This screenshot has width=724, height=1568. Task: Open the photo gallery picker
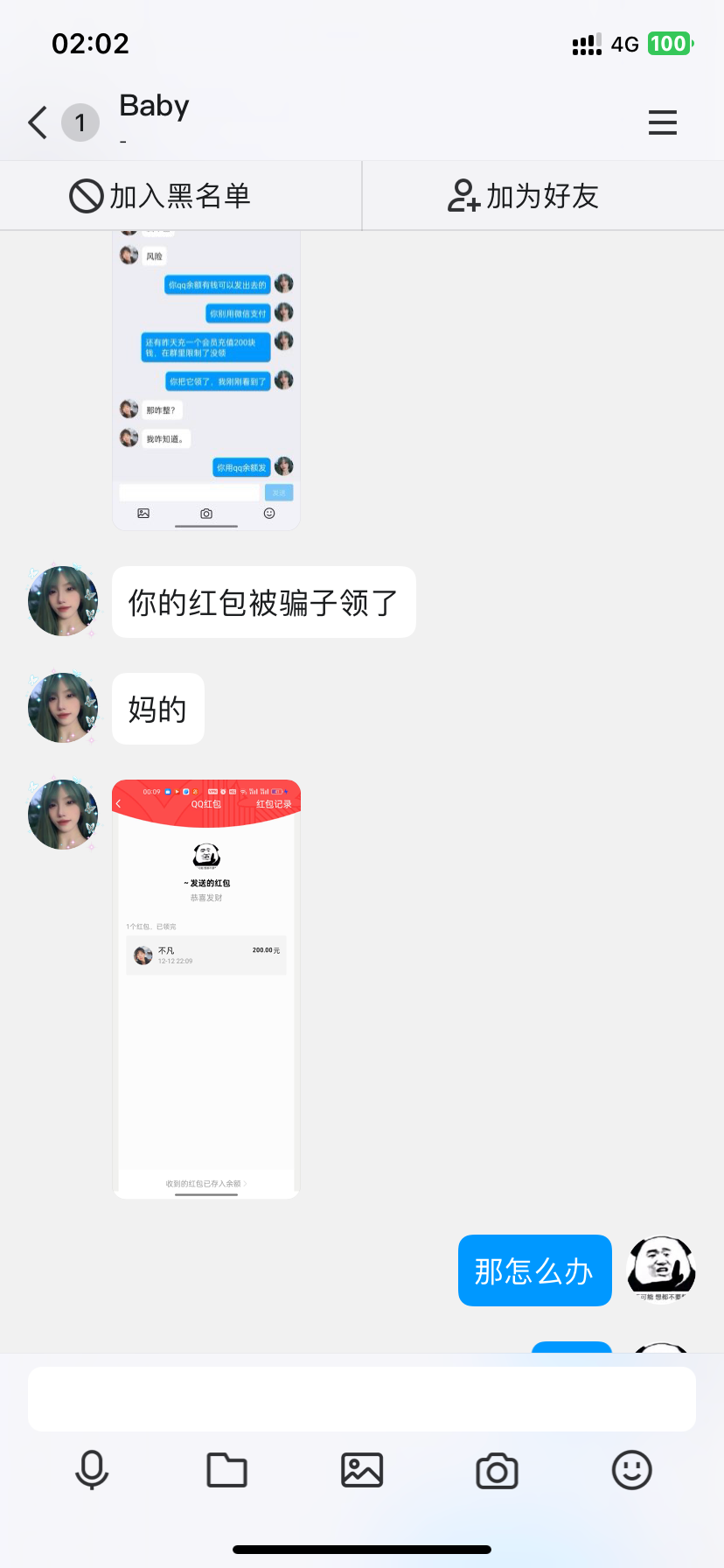[x=362, y=1470]
